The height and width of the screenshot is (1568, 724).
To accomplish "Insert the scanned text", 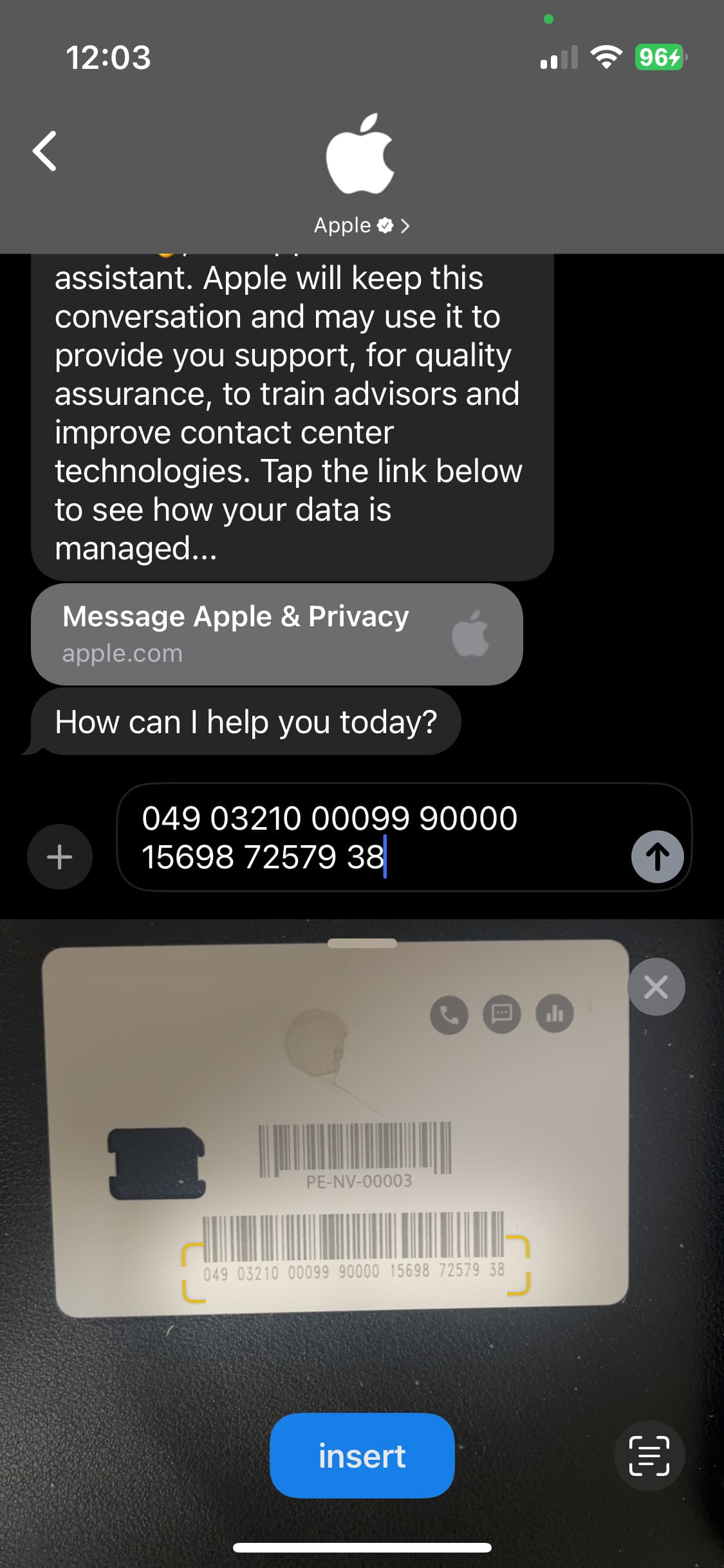I will [362, 1456].
